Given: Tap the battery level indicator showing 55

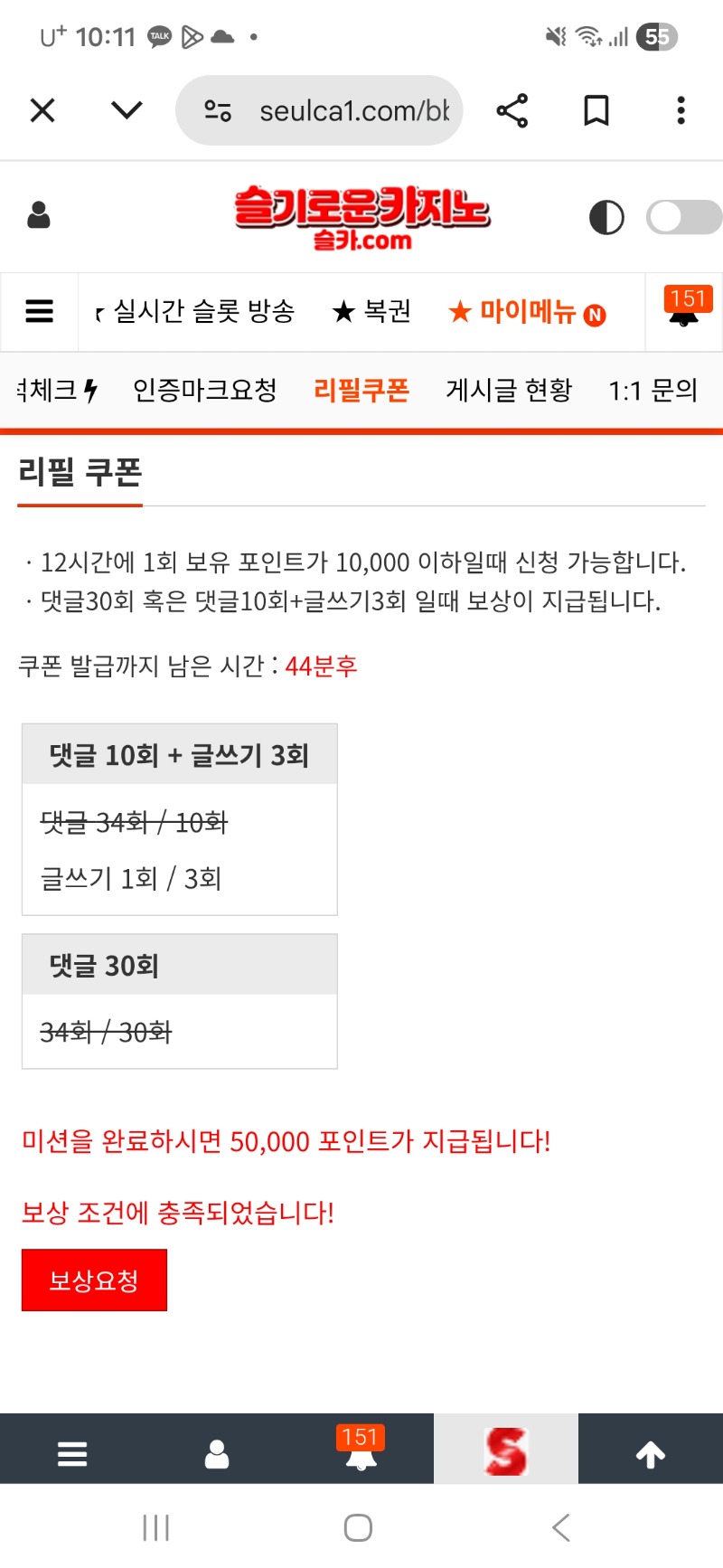Looking at the screenshot, I should point(659,36).
